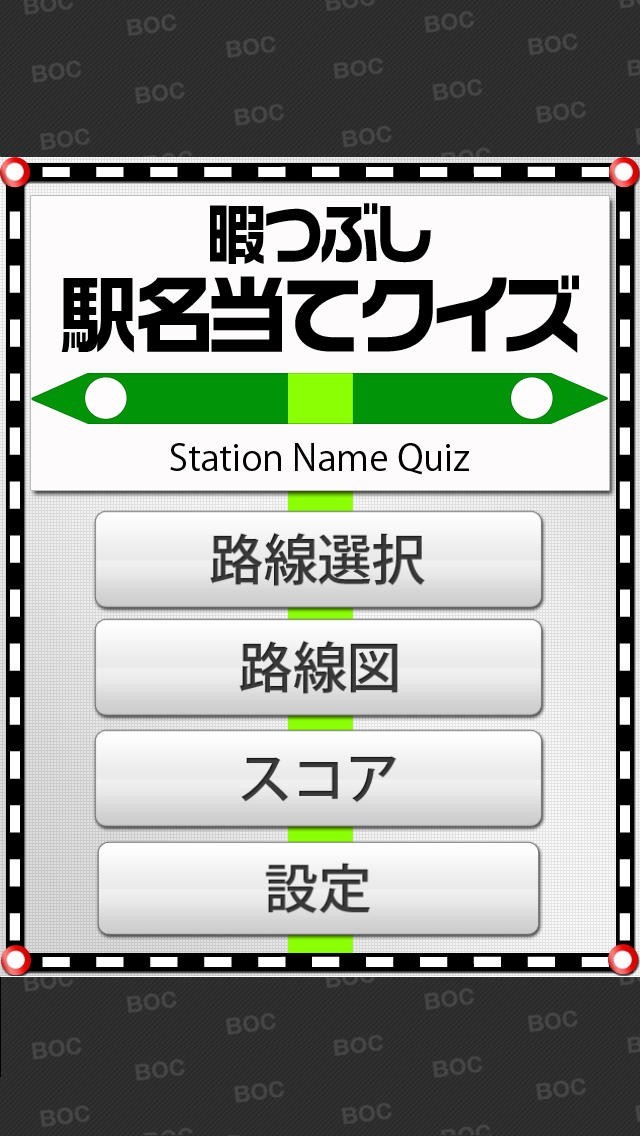Open the 路線選択 route selection button
Image resolution: width=640 pixels, height=1136 pixels.
point(318,560)
